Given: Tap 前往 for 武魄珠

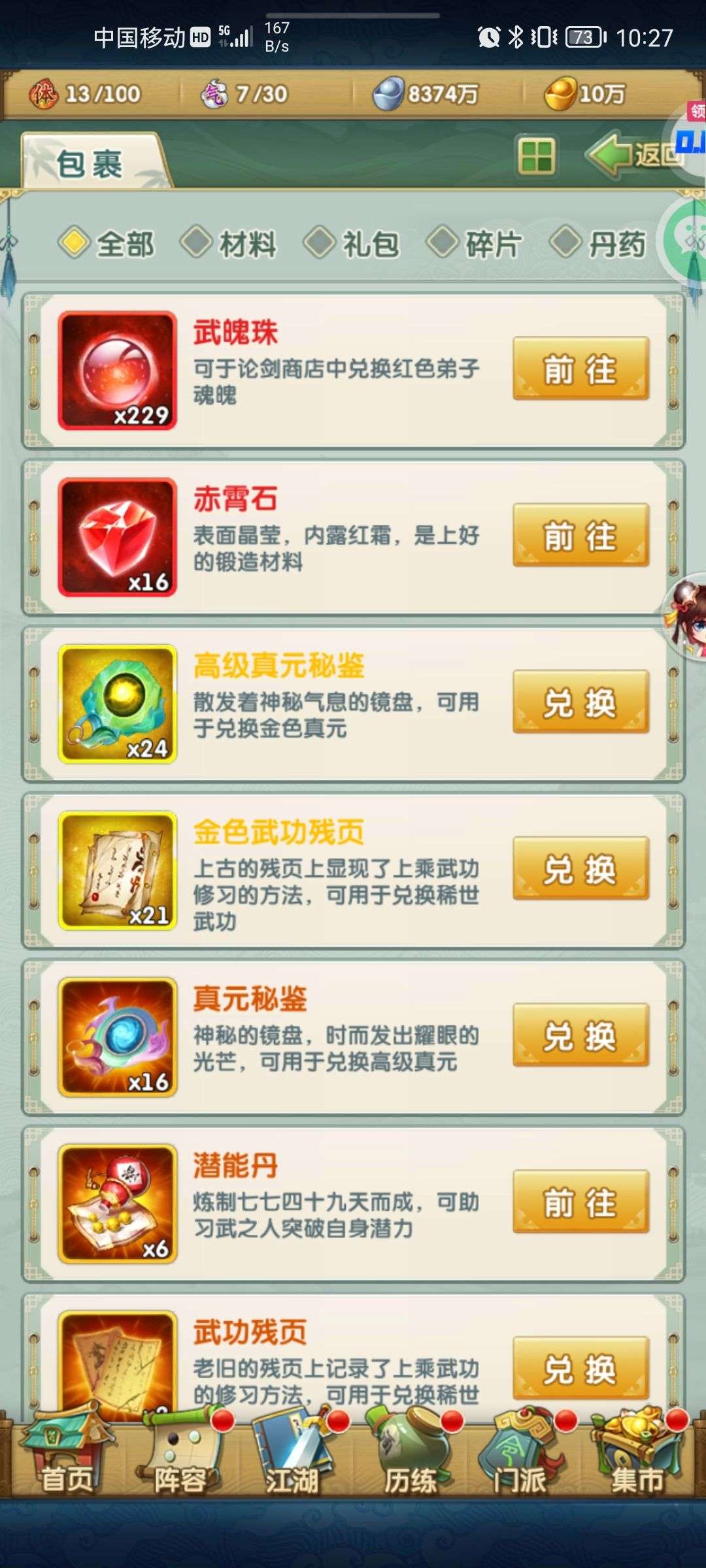Looking at the screenshot, I should 580,369.
